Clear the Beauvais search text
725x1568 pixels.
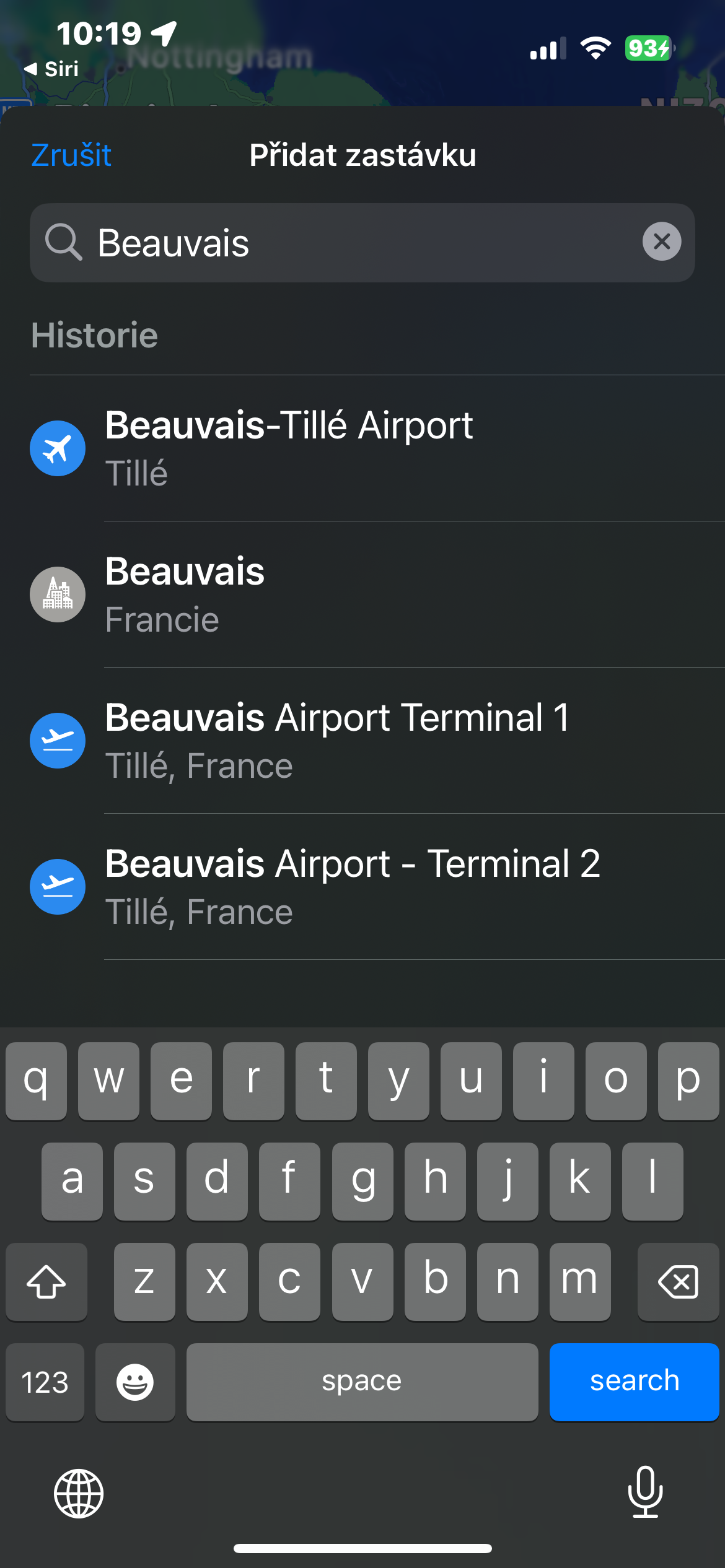pyautogui.click(x=661, y=242)
